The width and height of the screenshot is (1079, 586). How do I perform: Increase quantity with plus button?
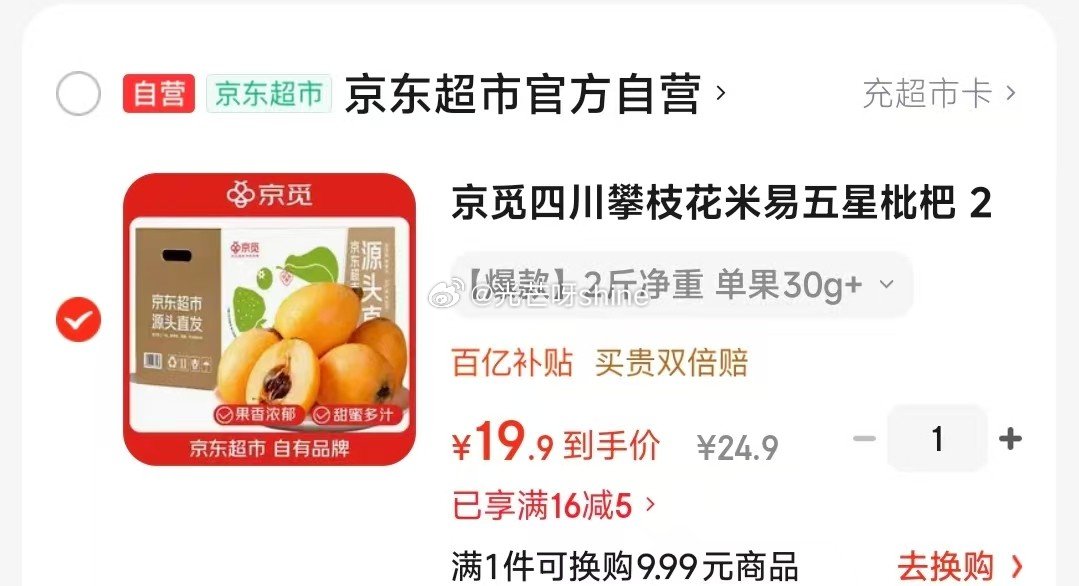(1010, 439)
